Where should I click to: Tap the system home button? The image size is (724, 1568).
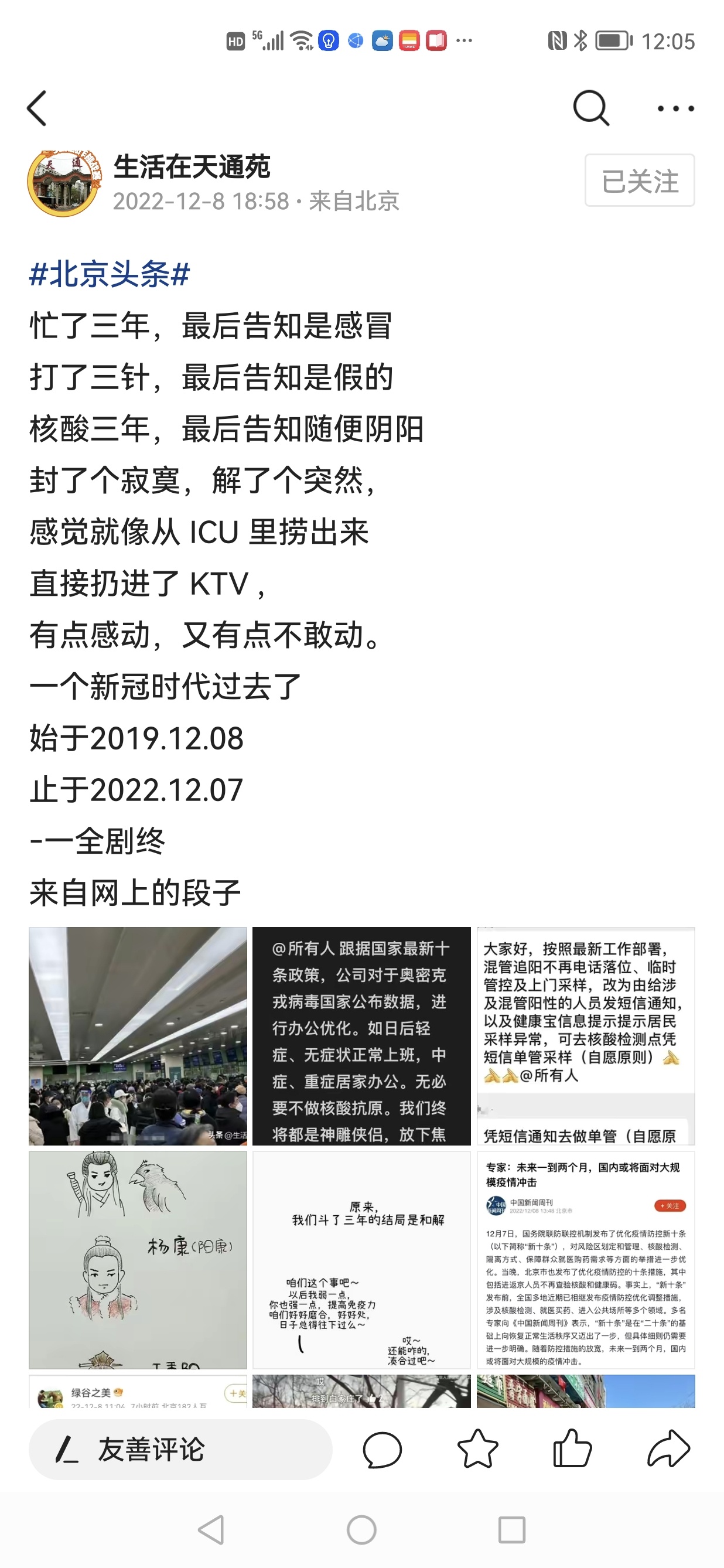361,1530
